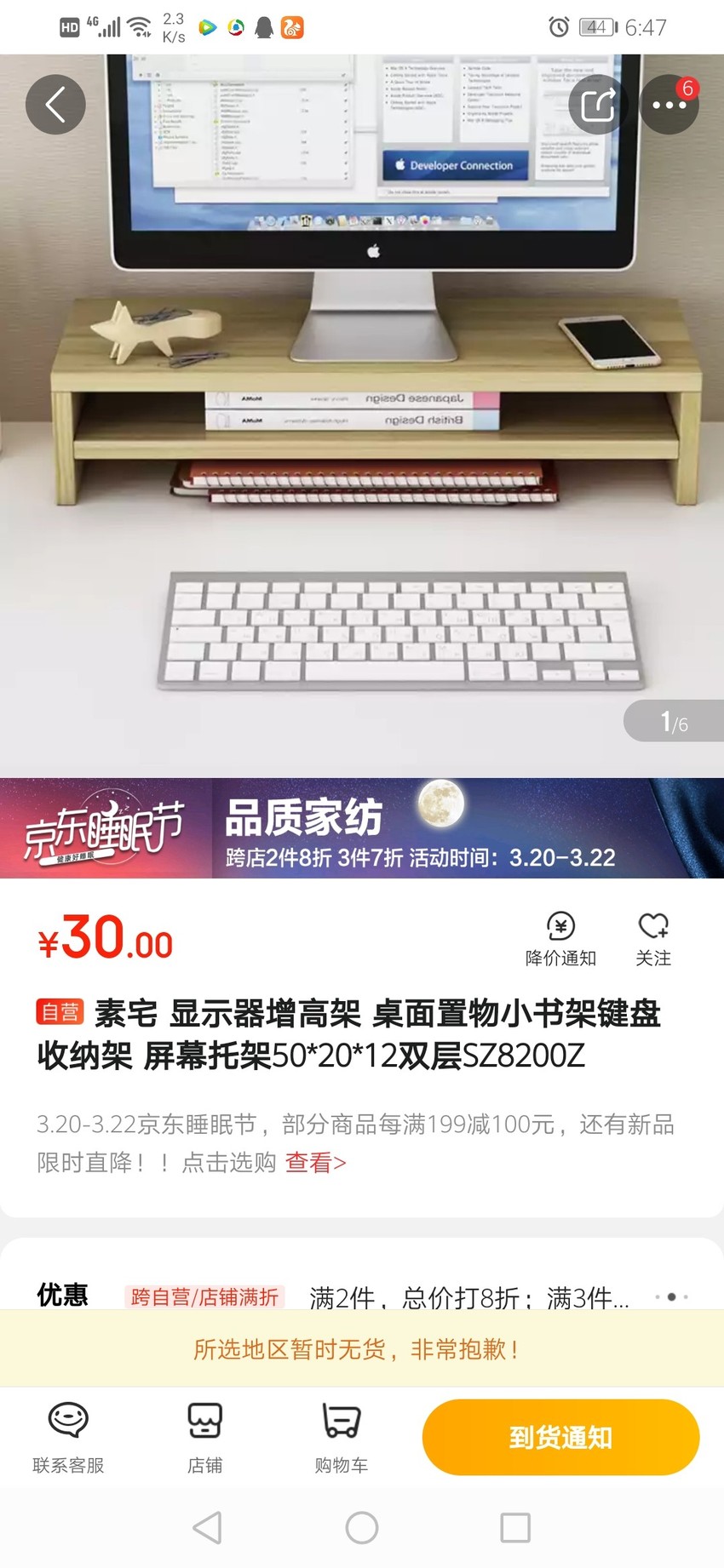Tap the 到货通知 restock notification button
Screen dimensions: 724x1568
coord(560,1437)
